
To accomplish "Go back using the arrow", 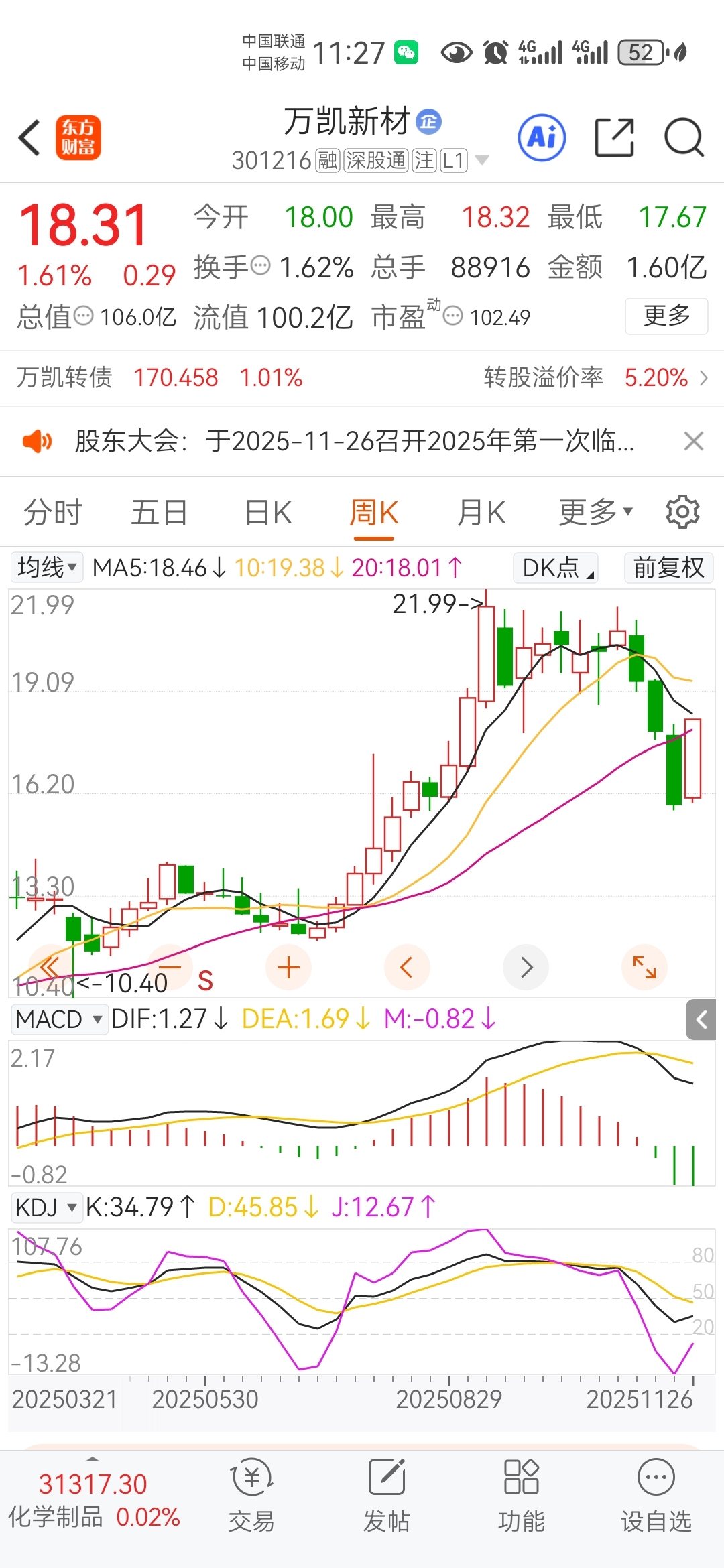I will [x=29, y=138].
